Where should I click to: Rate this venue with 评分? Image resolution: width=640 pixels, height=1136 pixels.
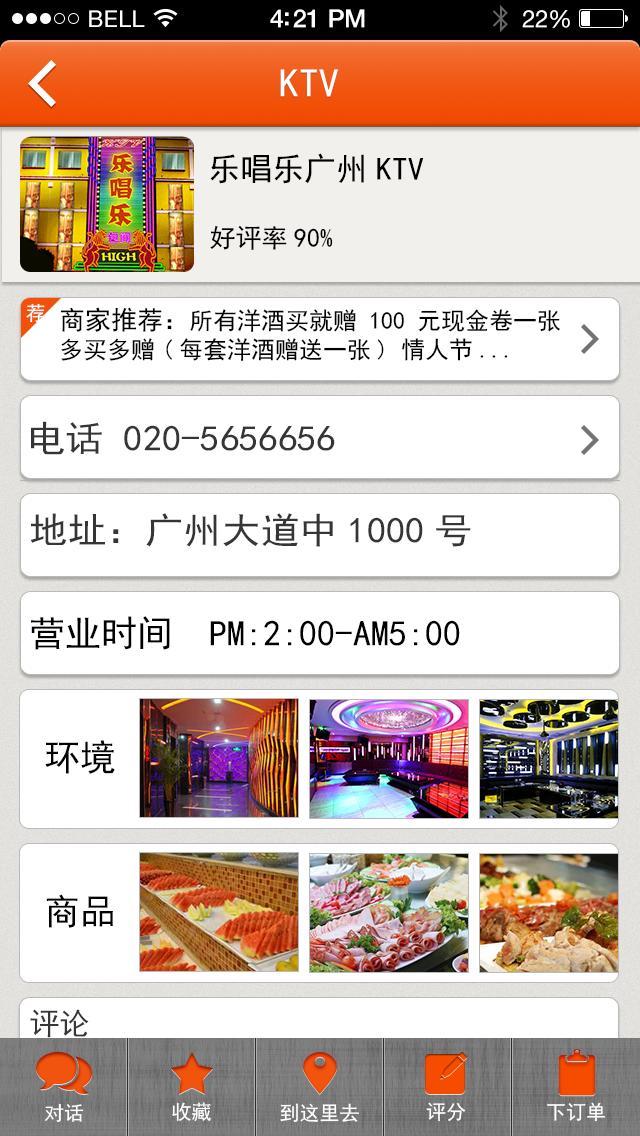(x=446, y=1087)
